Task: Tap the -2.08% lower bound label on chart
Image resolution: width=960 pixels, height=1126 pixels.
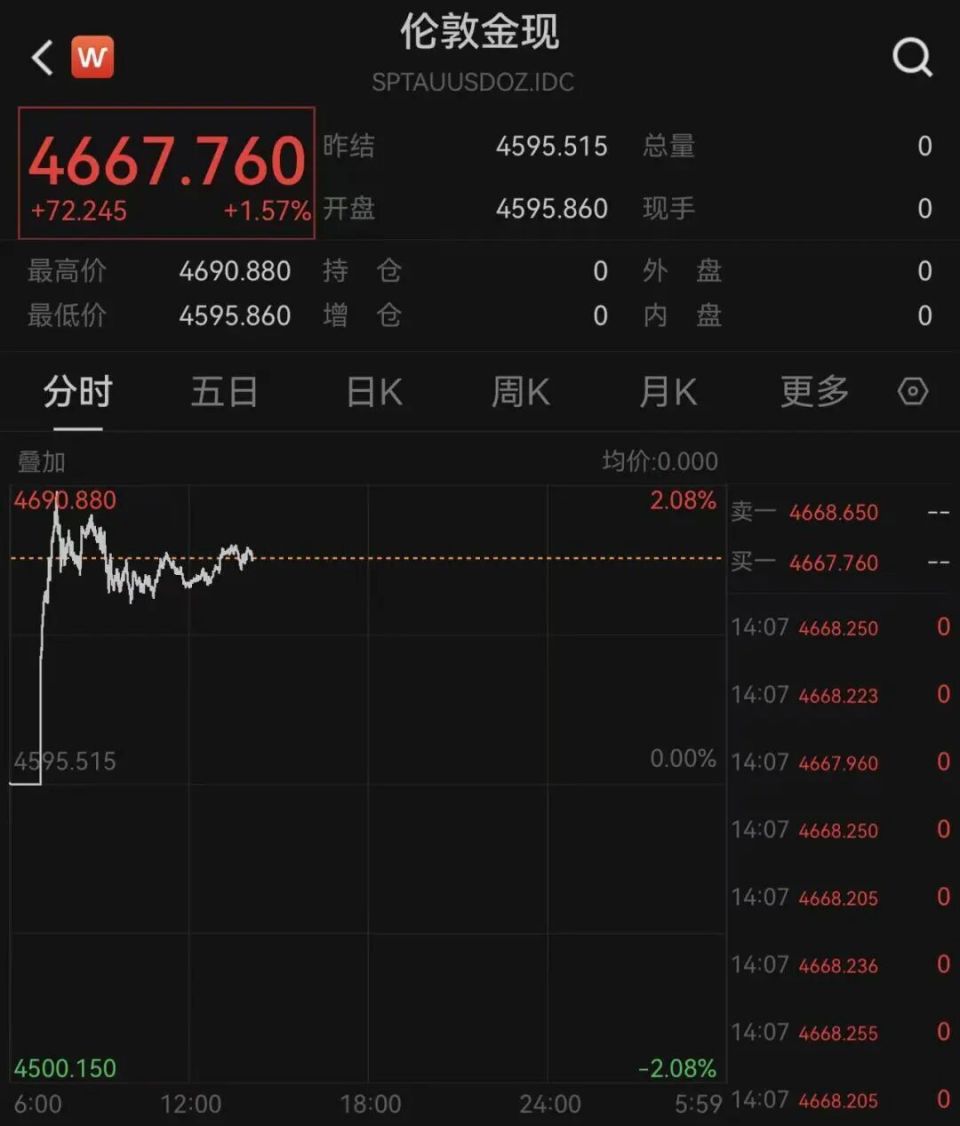Action: click(678, 1068)
